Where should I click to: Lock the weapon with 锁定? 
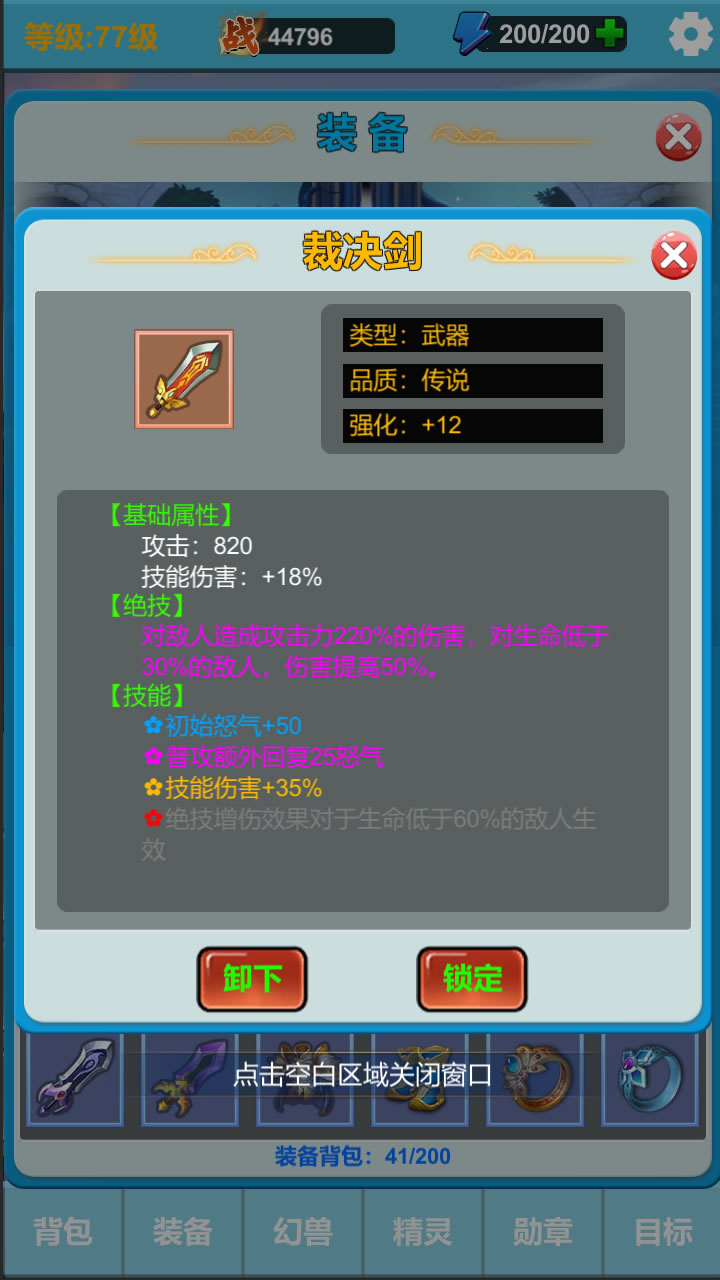[x=472, y=978]
